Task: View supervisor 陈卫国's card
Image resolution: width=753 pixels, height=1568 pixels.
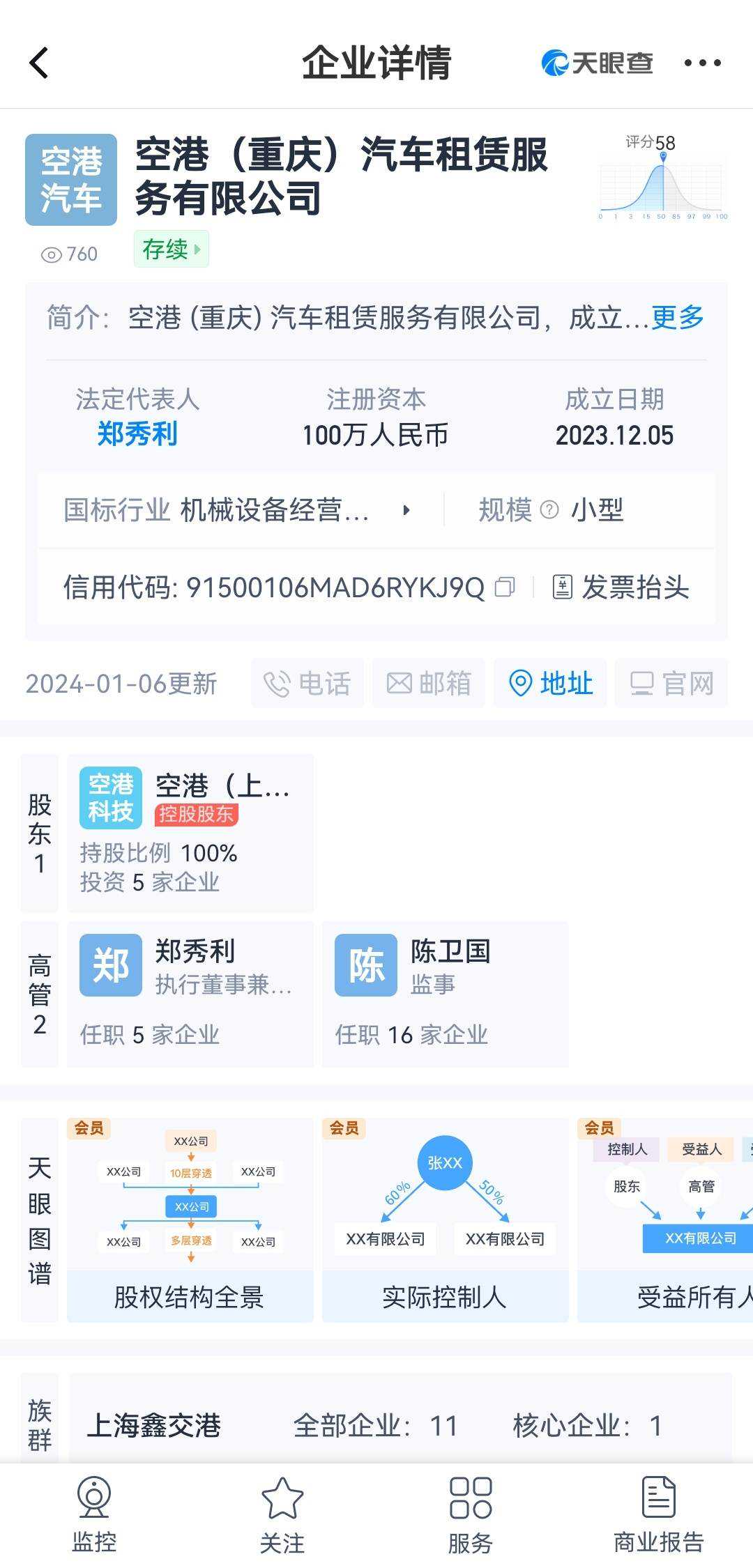Action: click(445, 994)
